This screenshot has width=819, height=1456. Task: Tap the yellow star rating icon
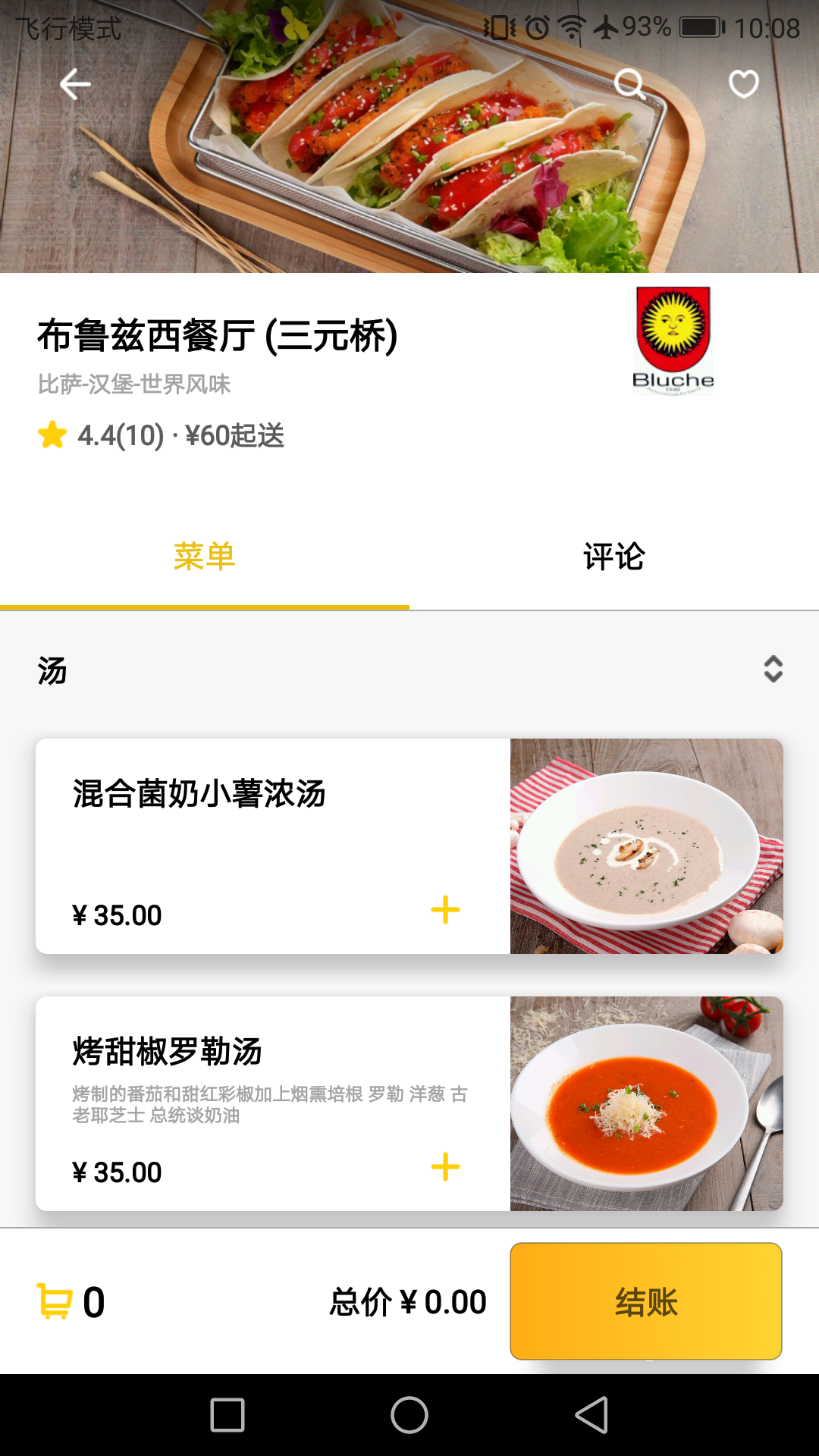pyautogui.click(x=50, y=435)
